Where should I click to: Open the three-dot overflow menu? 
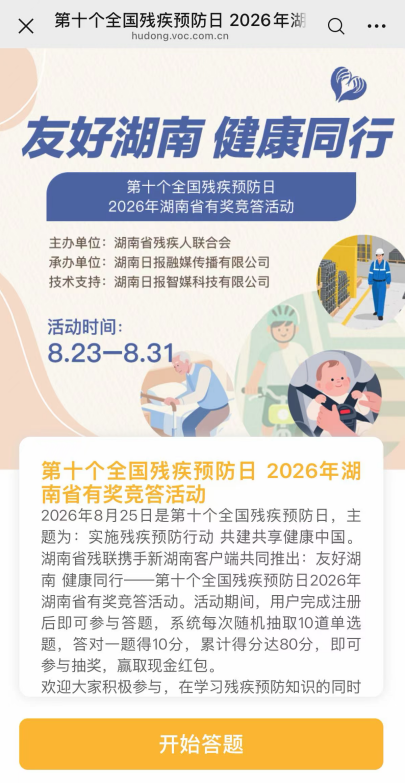[x=377, y=26]
